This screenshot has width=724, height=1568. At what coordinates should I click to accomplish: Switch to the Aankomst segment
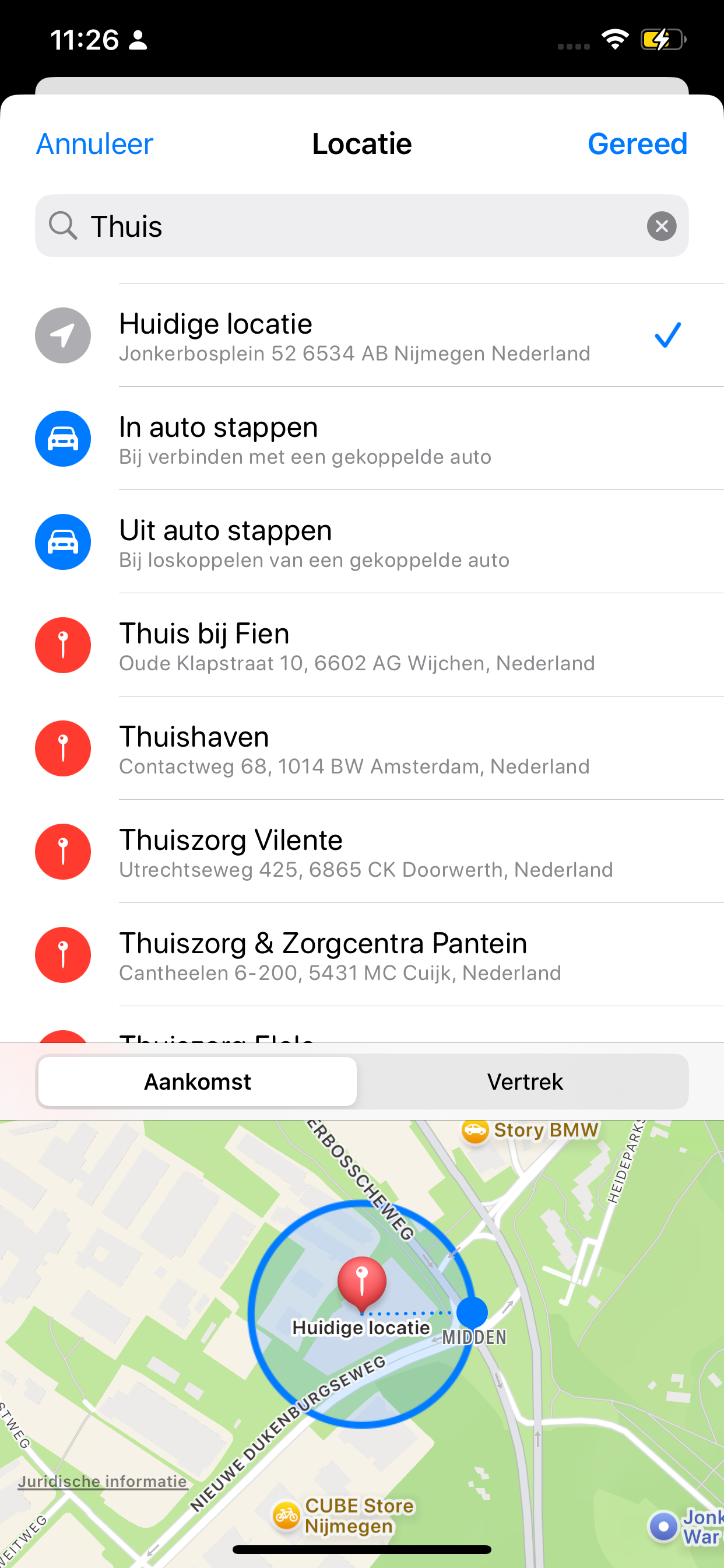coord(198,1081)
